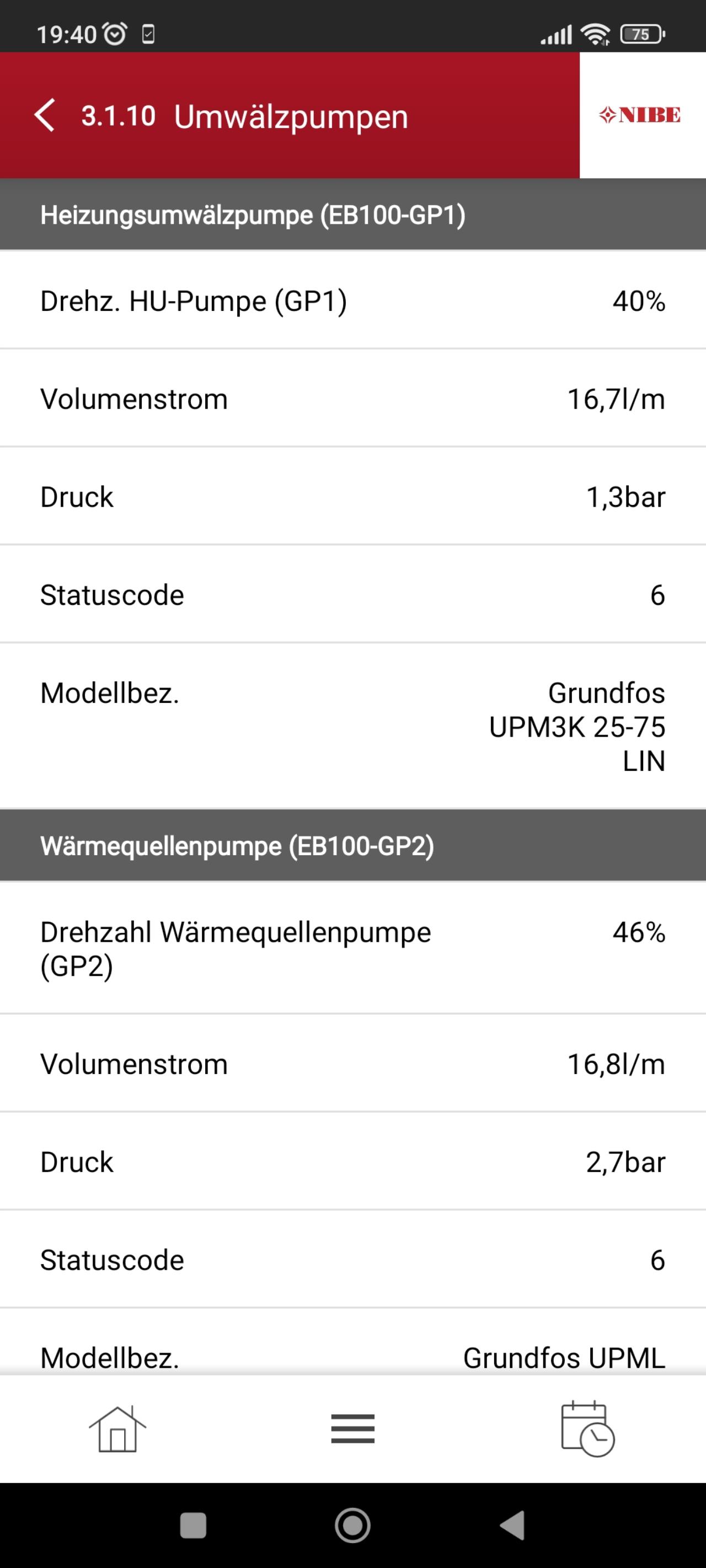Open the hamburger menu
This screenshot has width=706, height=1568.
(x=352, y=1429)
